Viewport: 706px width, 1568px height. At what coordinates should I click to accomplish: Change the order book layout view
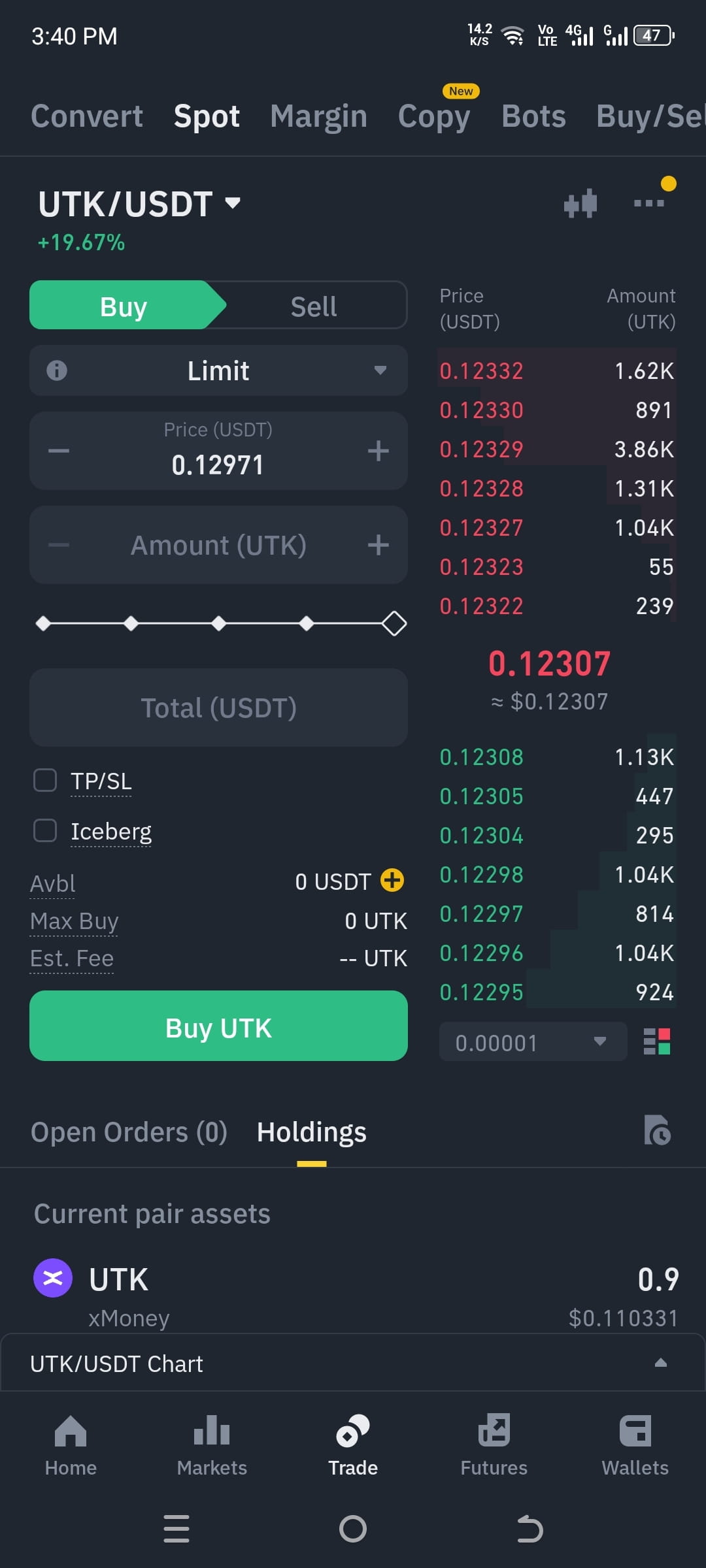pos(657,1041)
